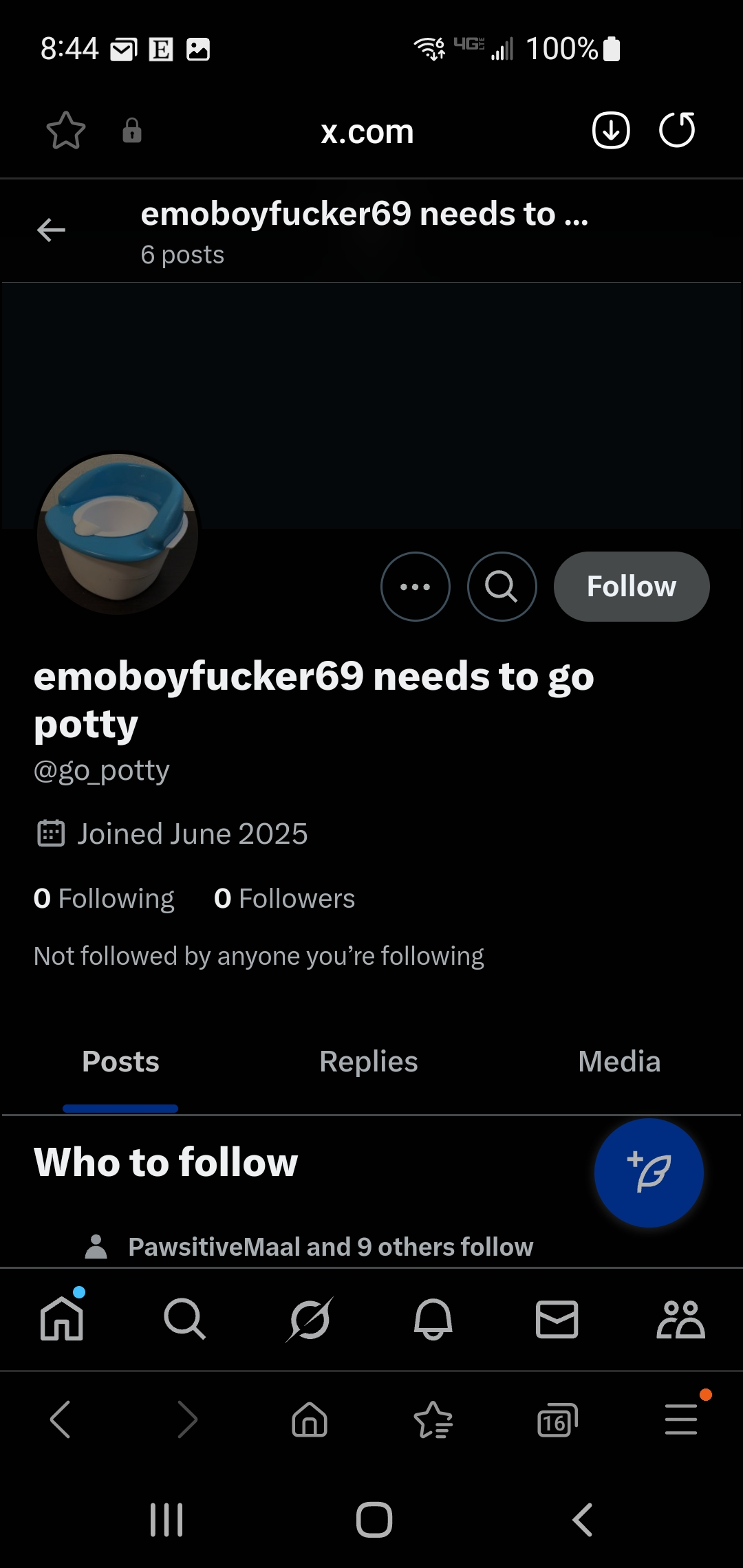Open the browser's 16 open tabs
This screenshot has width=743, height=1568.
(557, 1420)
